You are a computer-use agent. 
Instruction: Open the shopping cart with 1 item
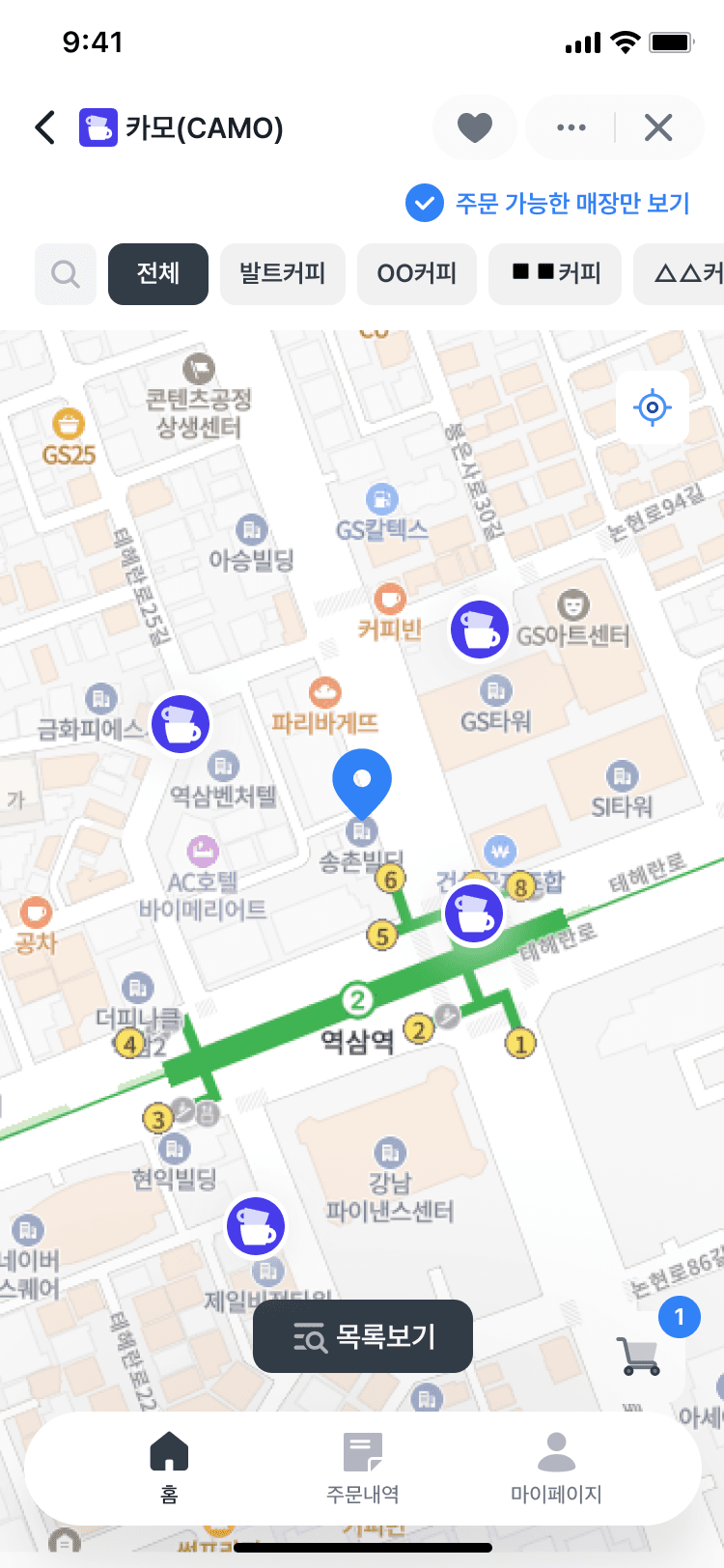pyautogui.click(x=639, y=1355)
